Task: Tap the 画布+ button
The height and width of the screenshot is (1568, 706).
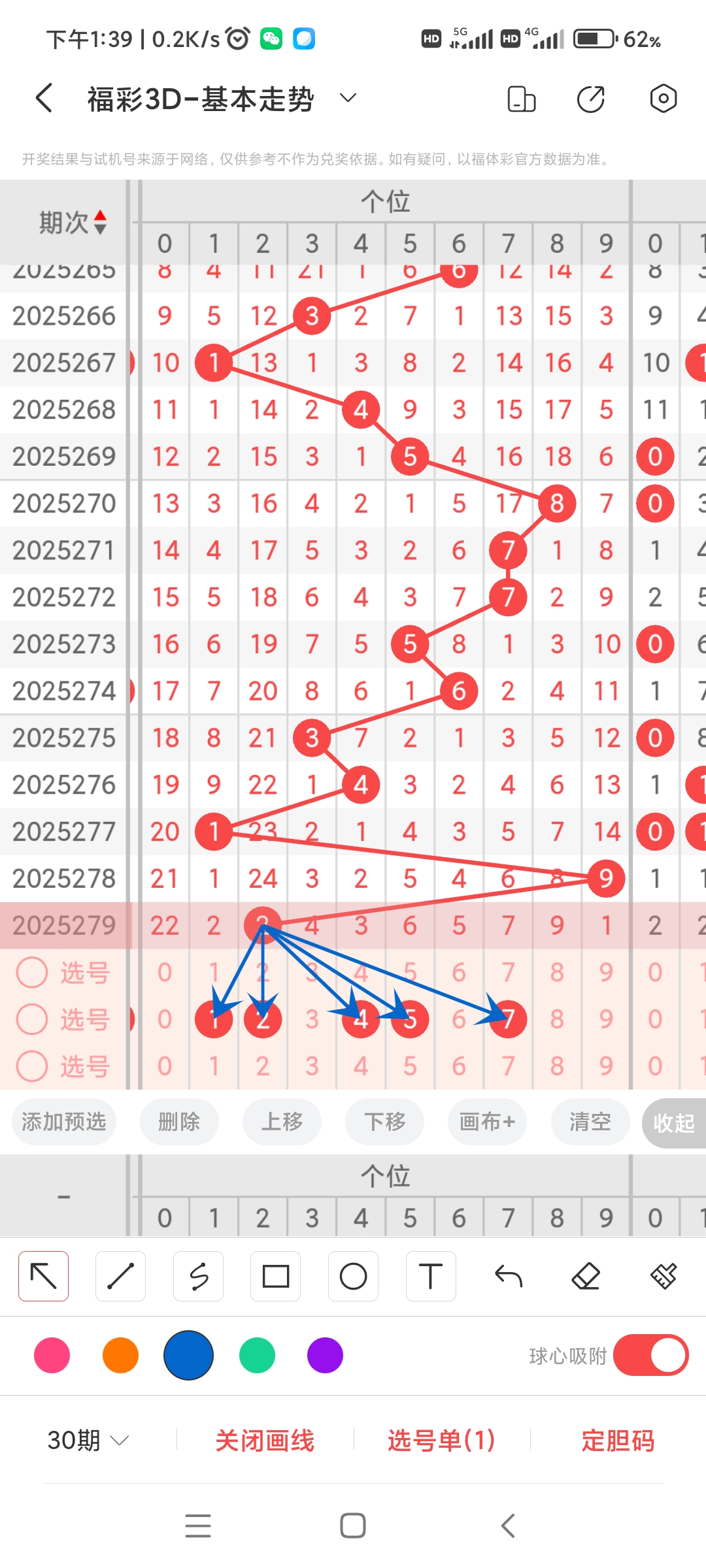Action: pos(487,1122)
